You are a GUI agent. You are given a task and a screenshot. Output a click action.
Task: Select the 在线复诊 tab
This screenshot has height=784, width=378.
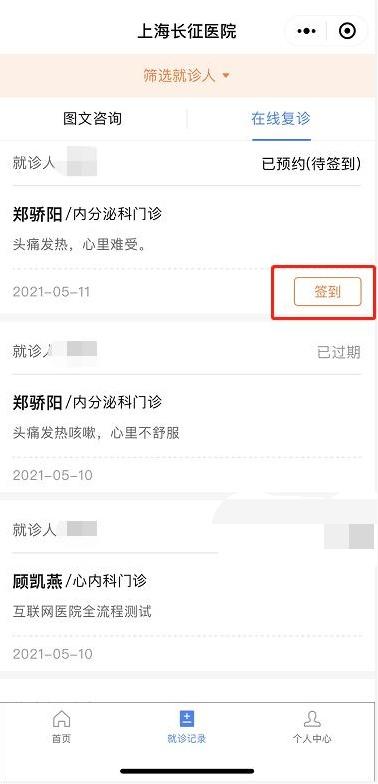(281, 118)
